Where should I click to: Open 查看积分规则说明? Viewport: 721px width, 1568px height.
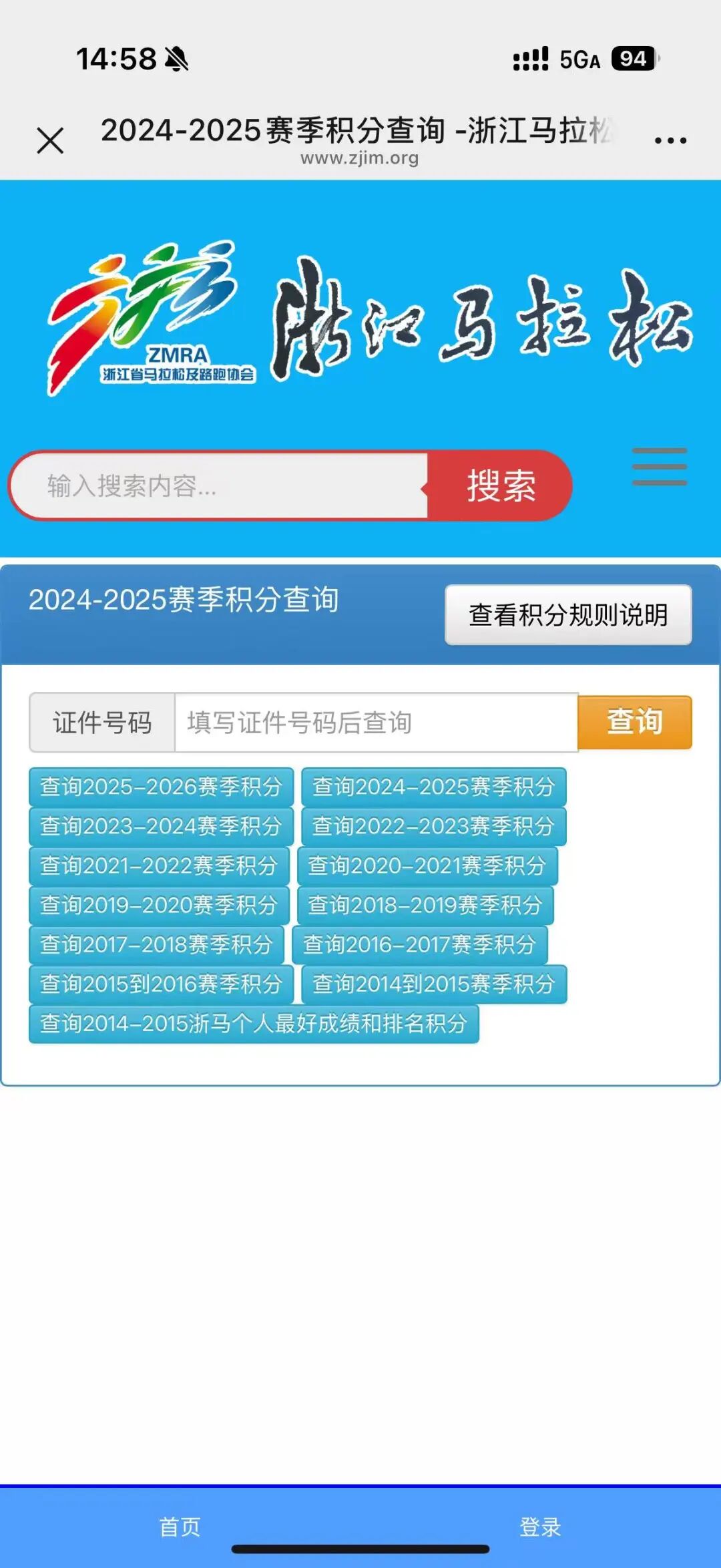(x=568, y=615)
